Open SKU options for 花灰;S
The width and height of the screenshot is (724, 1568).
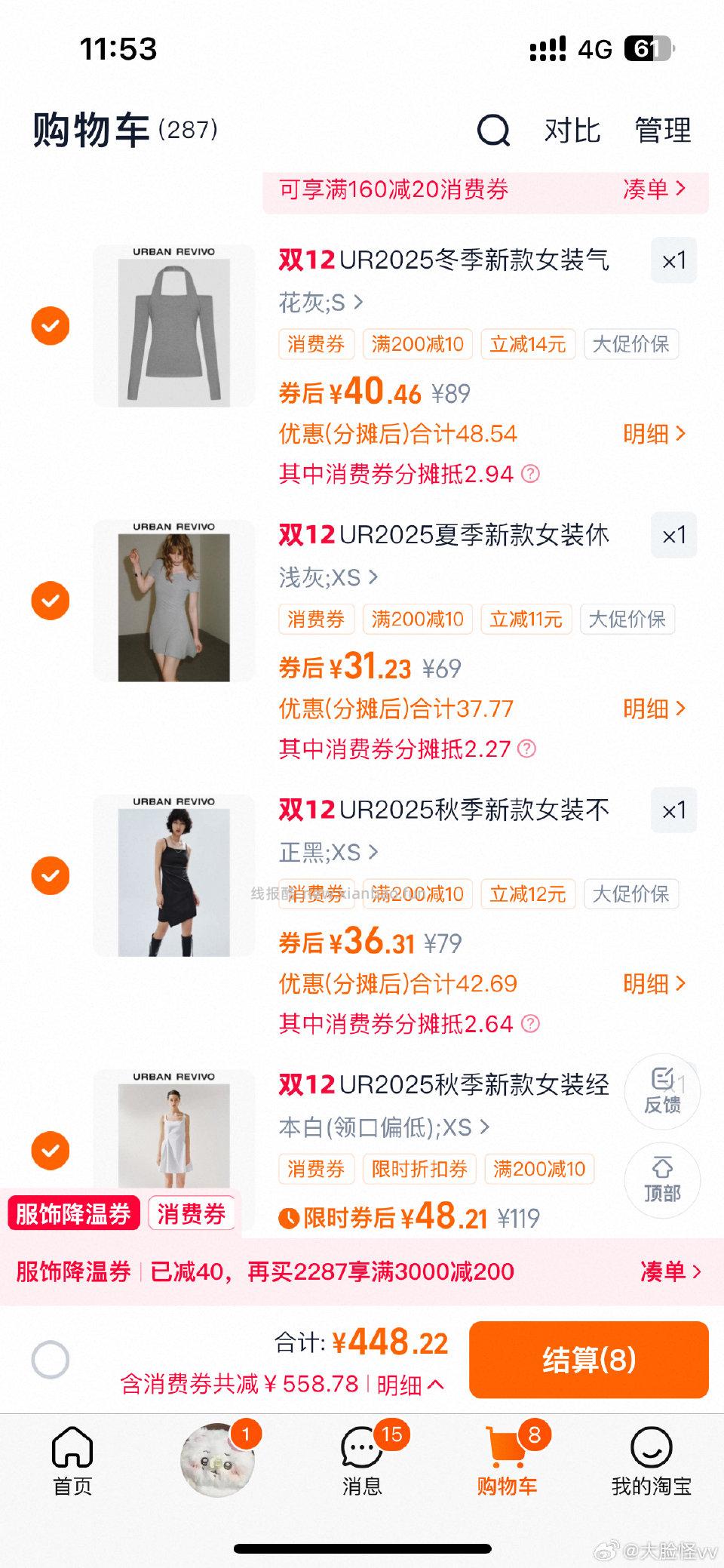pos(320,303)
